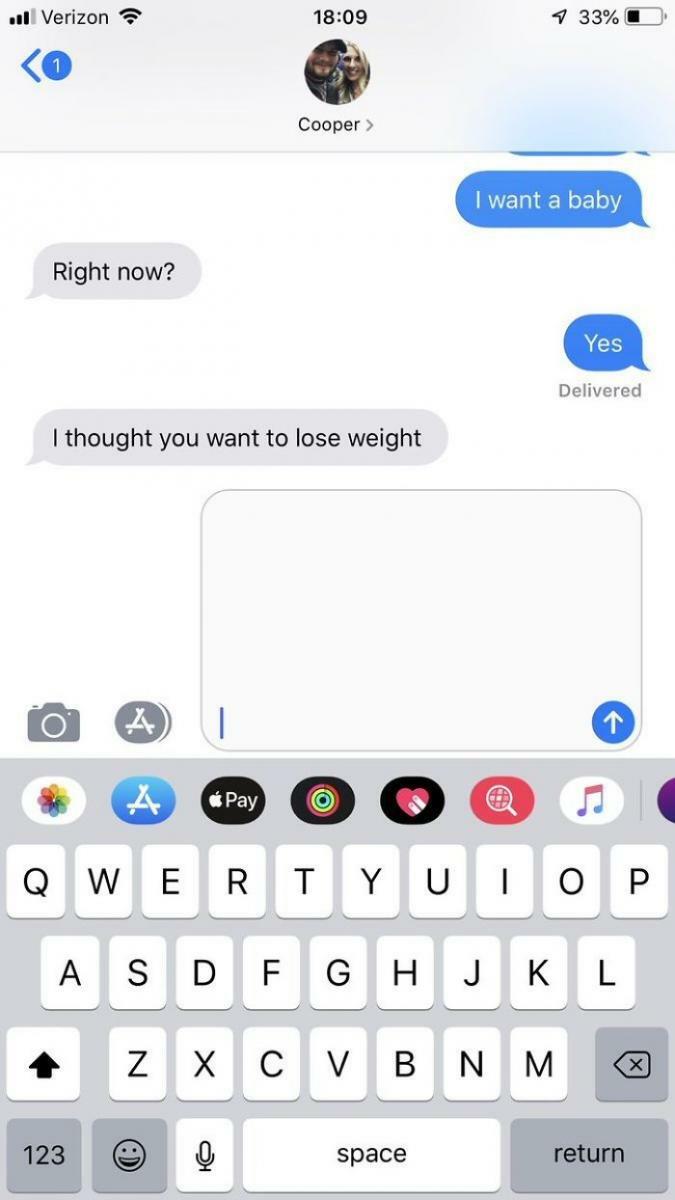Open the Music iMessage app
Viewport: 675px width, 1200px height.
coord(592,800)
